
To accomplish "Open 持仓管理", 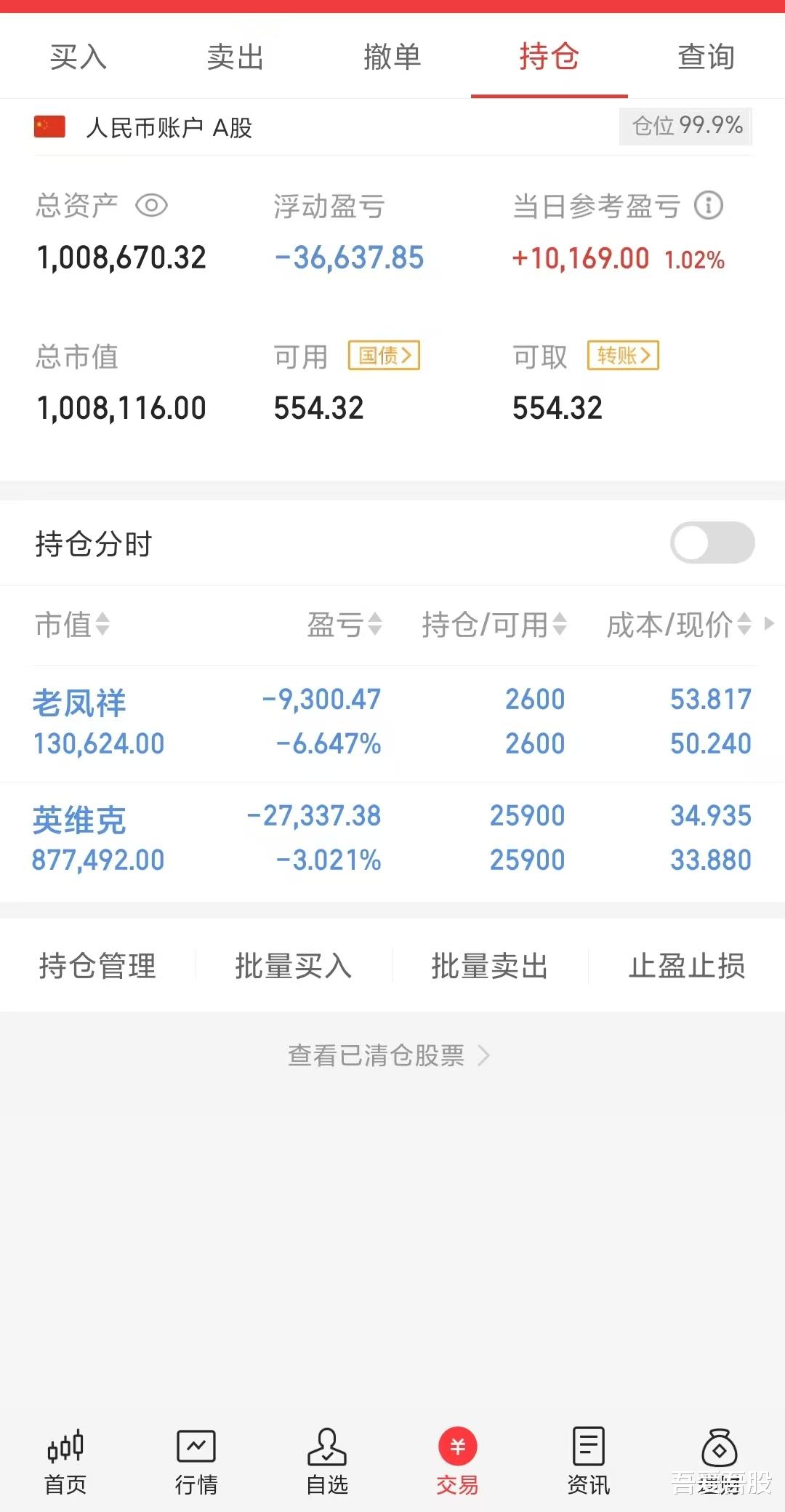I will click(97, 966).
